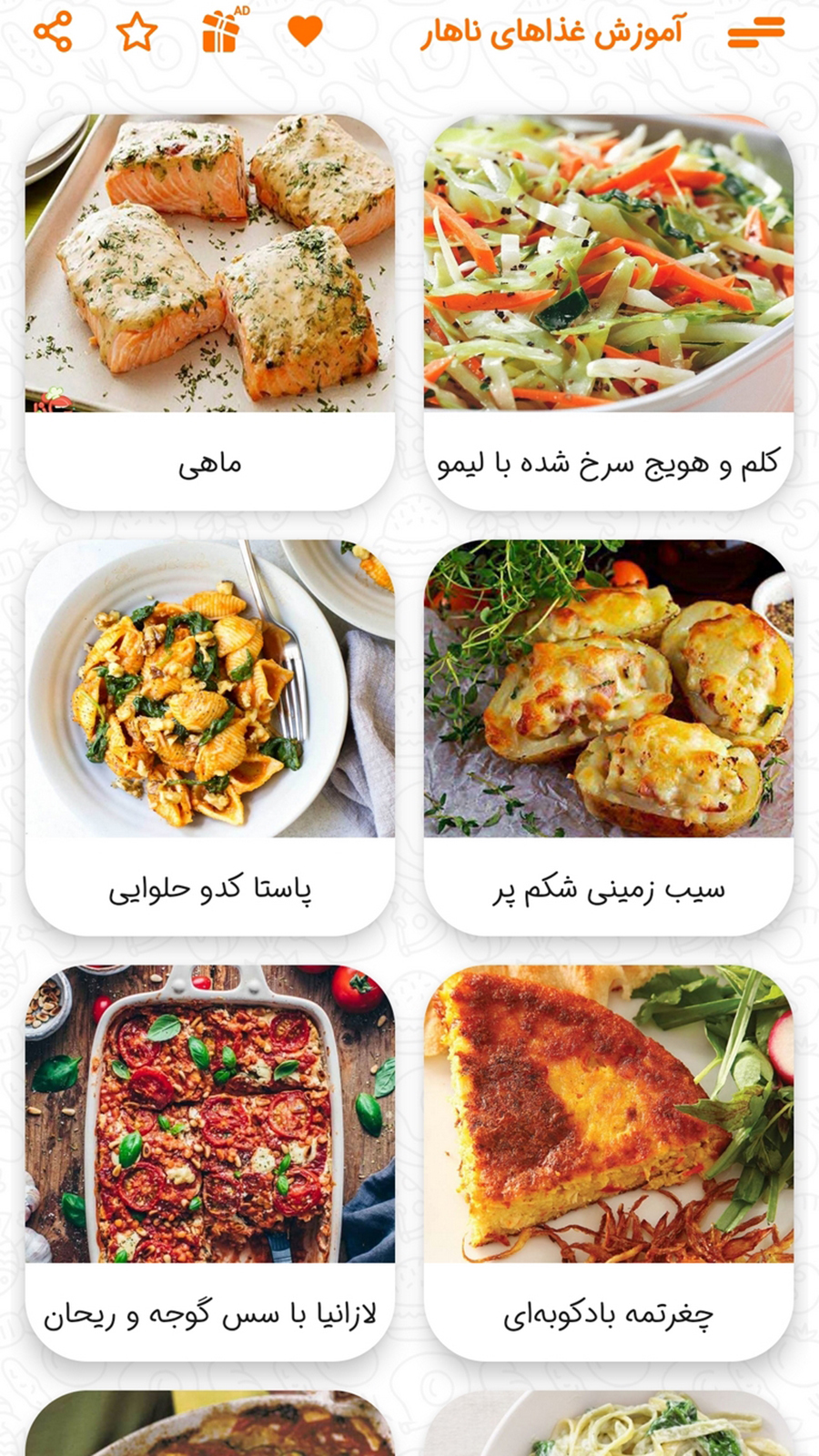Screen dimensions: 819x1456
Task: Share the app via the share icon
Action: (53, 33)
